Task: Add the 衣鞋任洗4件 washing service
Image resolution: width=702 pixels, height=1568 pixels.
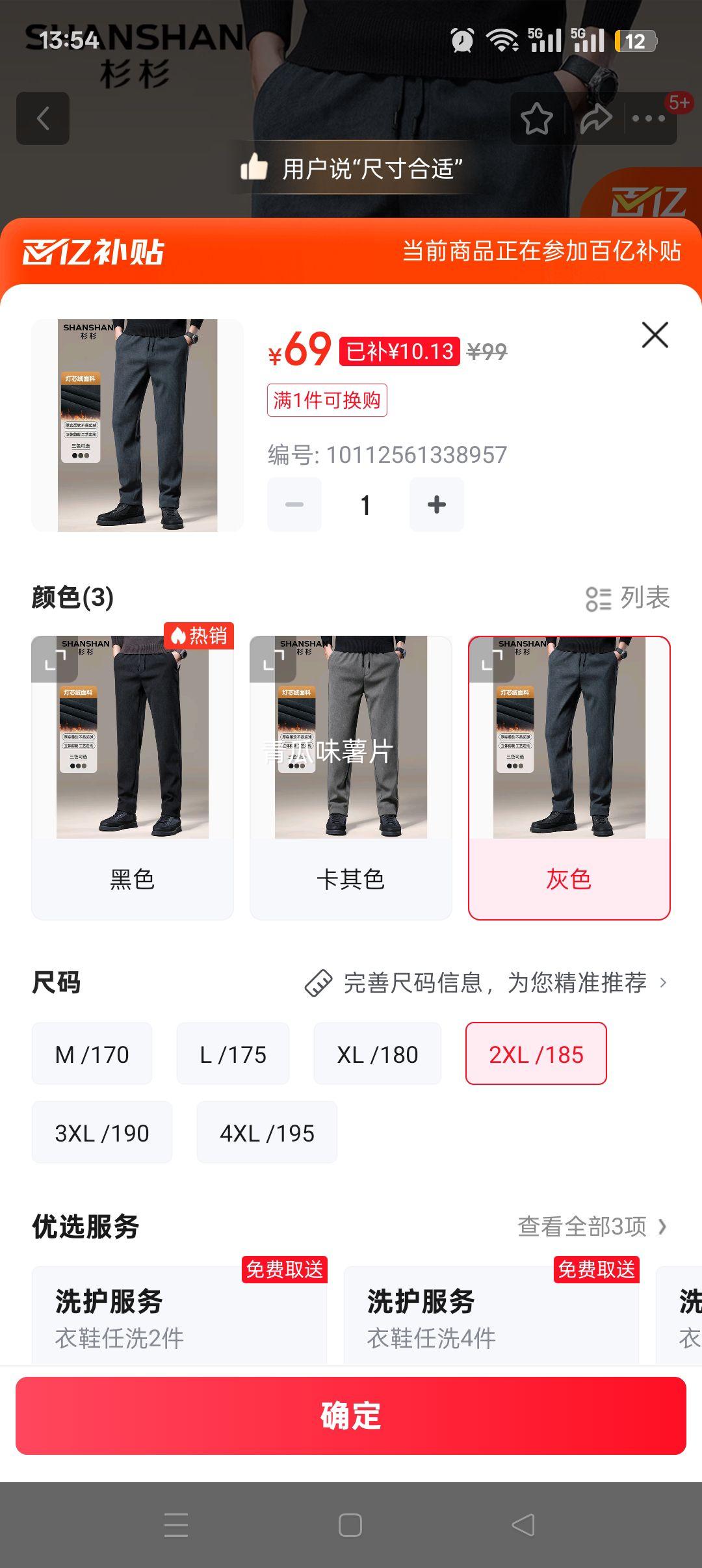Action: [491, 1316]
